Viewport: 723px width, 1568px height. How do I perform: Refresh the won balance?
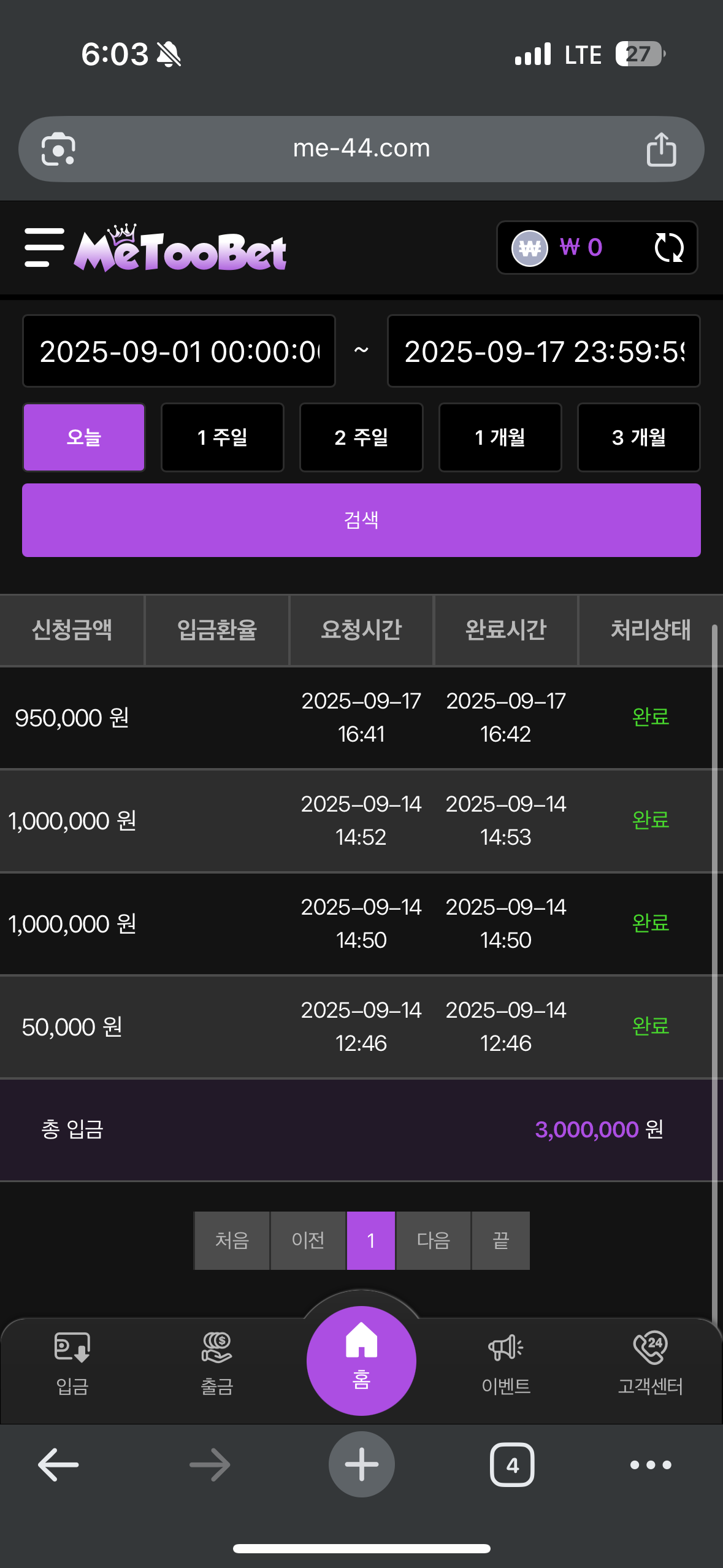668,247
